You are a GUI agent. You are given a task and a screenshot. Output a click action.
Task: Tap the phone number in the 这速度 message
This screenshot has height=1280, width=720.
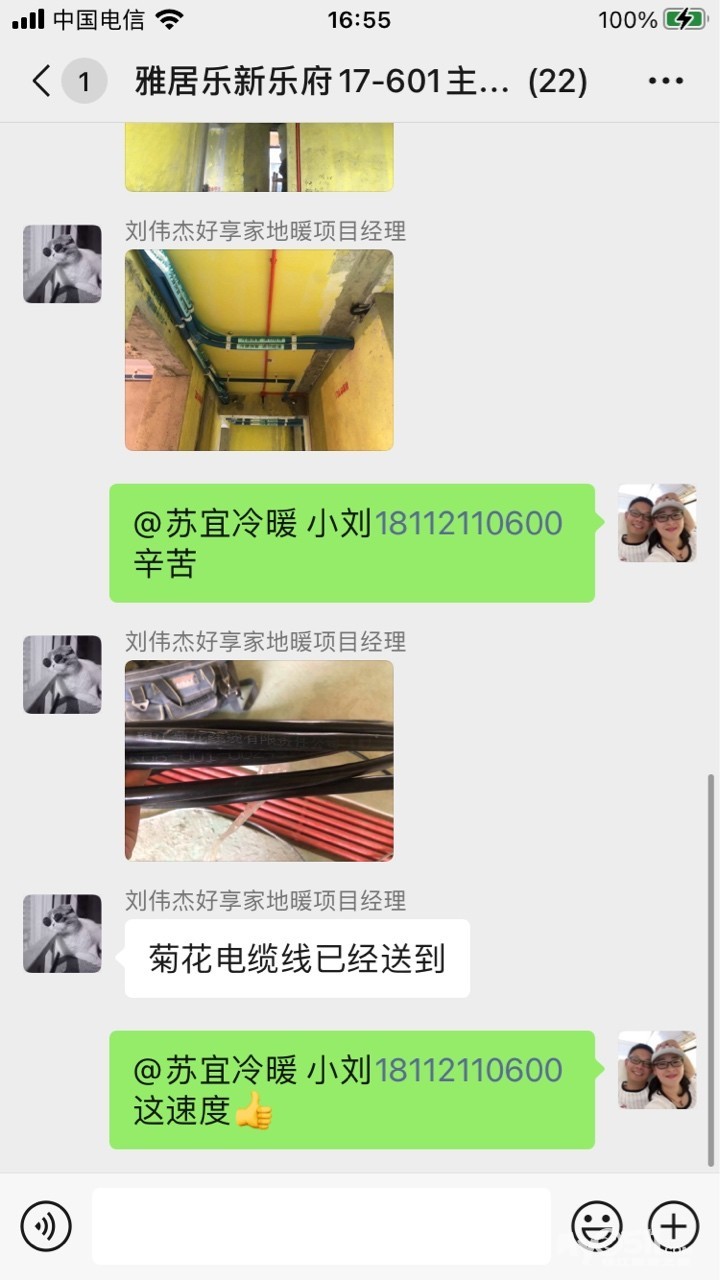point(468,1070)
